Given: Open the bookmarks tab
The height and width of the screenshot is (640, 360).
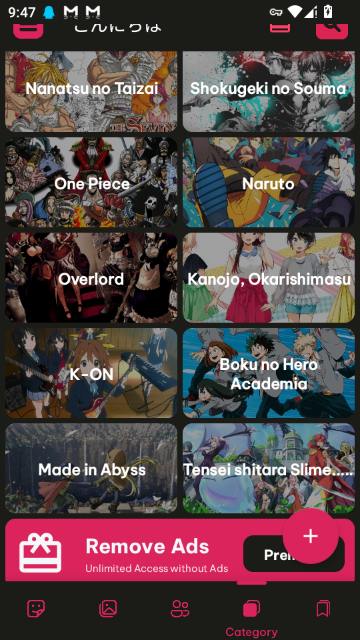Looking at the screenshot, I should tap(323, 609).
